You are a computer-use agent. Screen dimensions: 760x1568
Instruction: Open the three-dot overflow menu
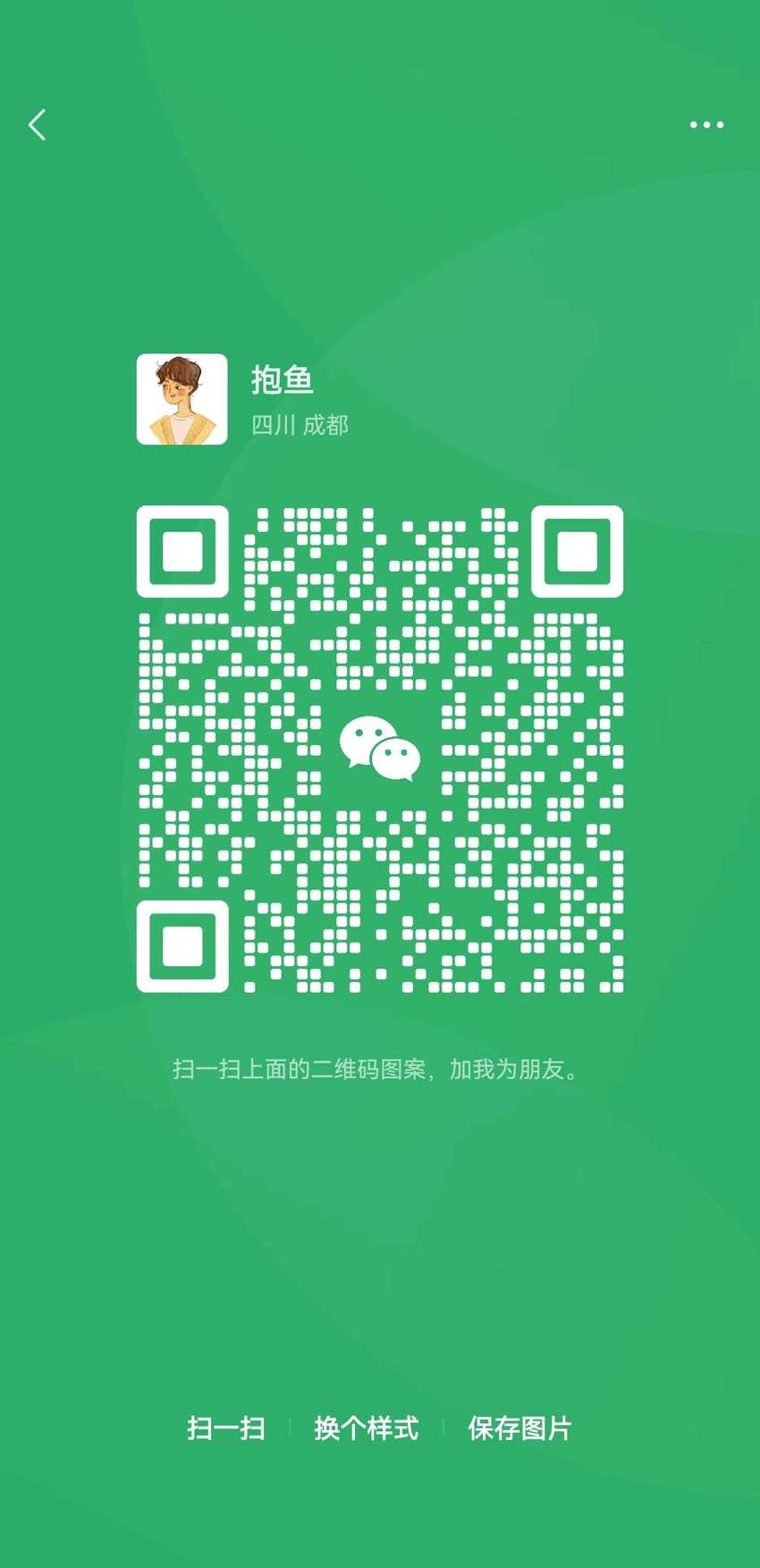click(x=706, y=125)
